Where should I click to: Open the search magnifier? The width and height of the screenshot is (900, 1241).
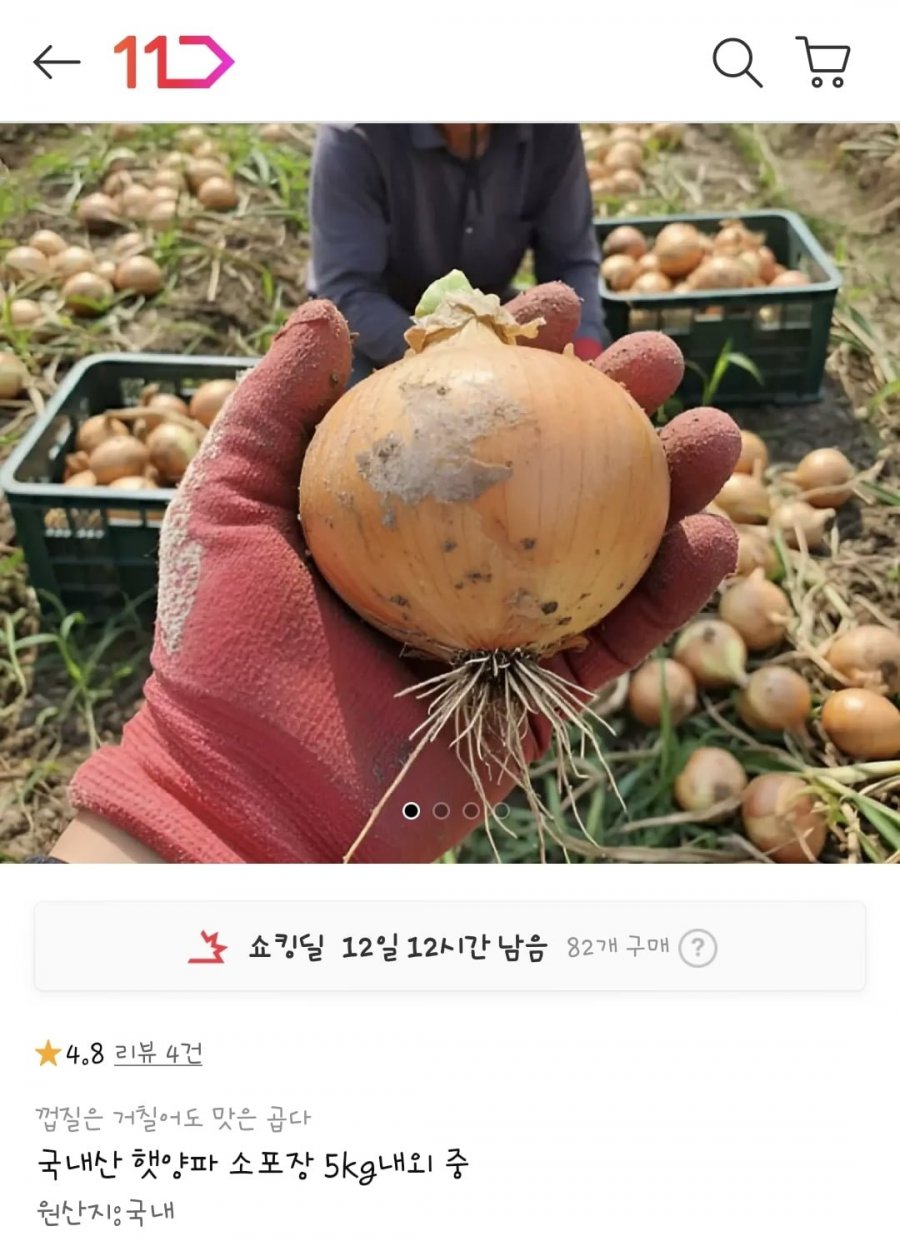(737, 62)
